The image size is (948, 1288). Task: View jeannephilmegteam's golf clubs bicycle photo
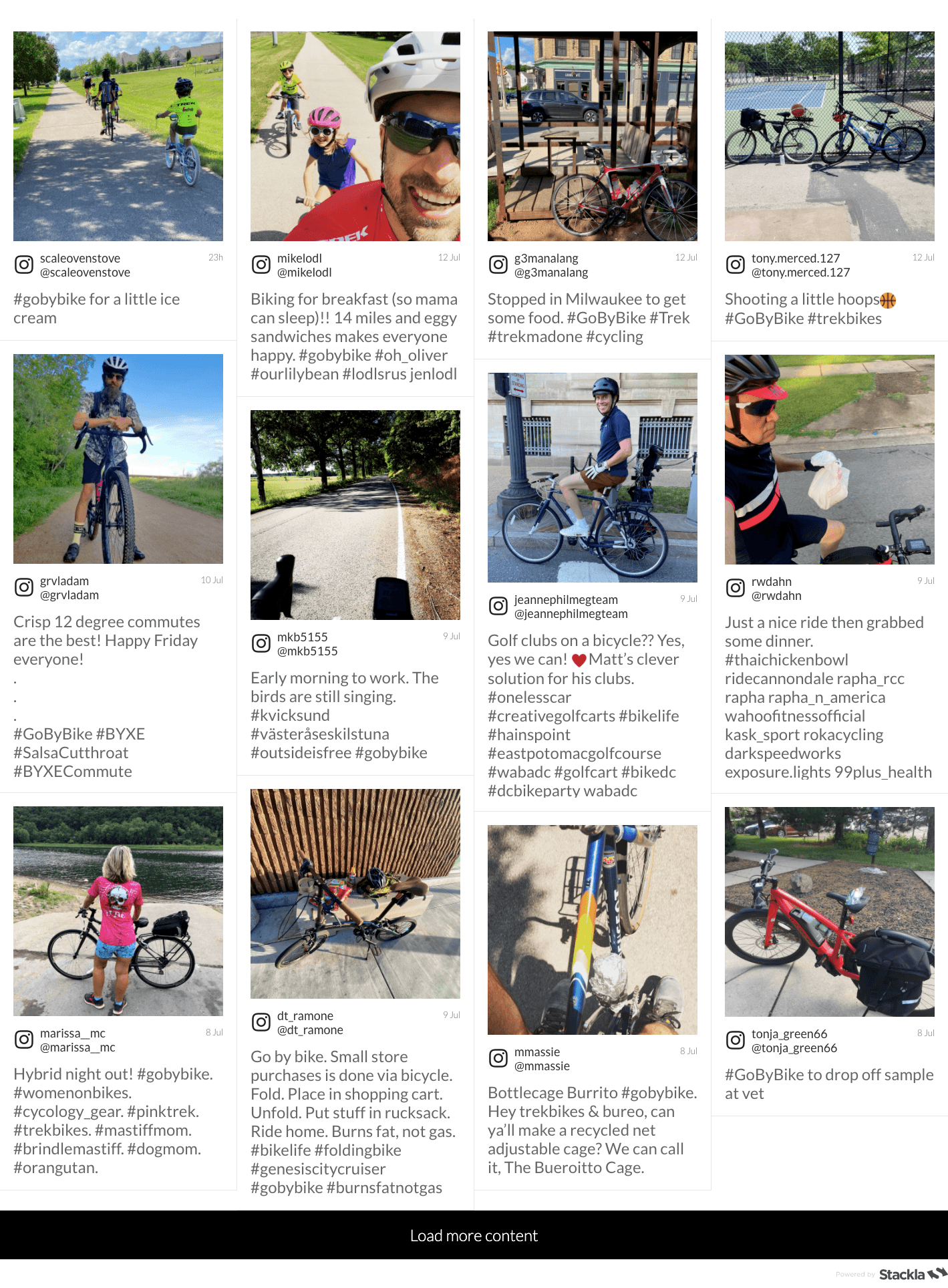(593, 478)
